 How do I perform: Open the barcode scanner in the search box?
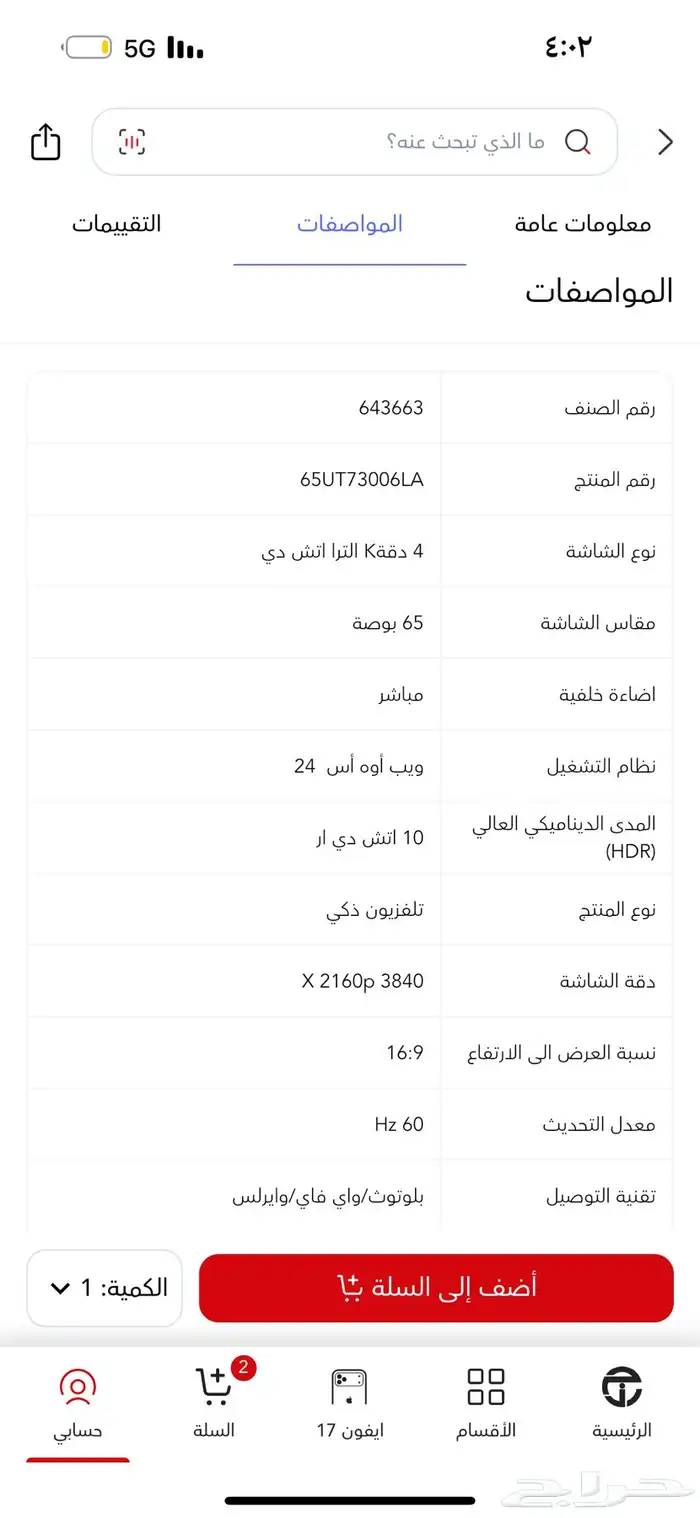tap(132, 142)
